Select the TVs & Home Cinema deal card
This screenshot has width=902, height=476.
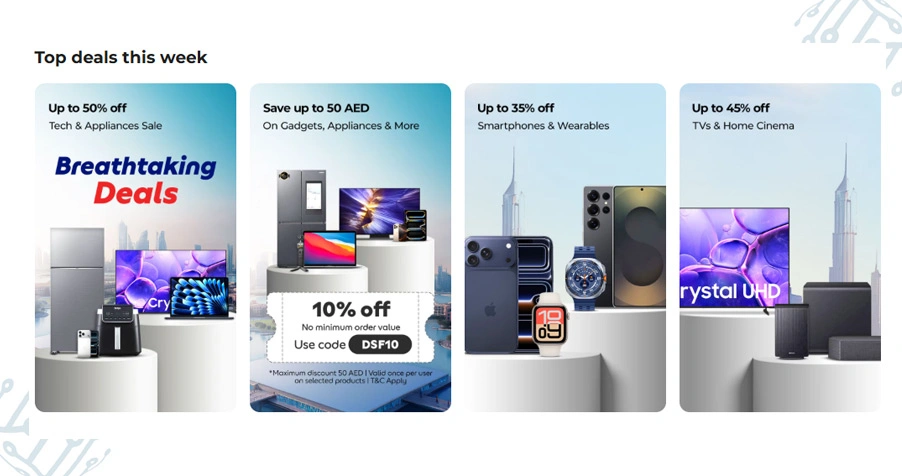[x=780, y=247]
